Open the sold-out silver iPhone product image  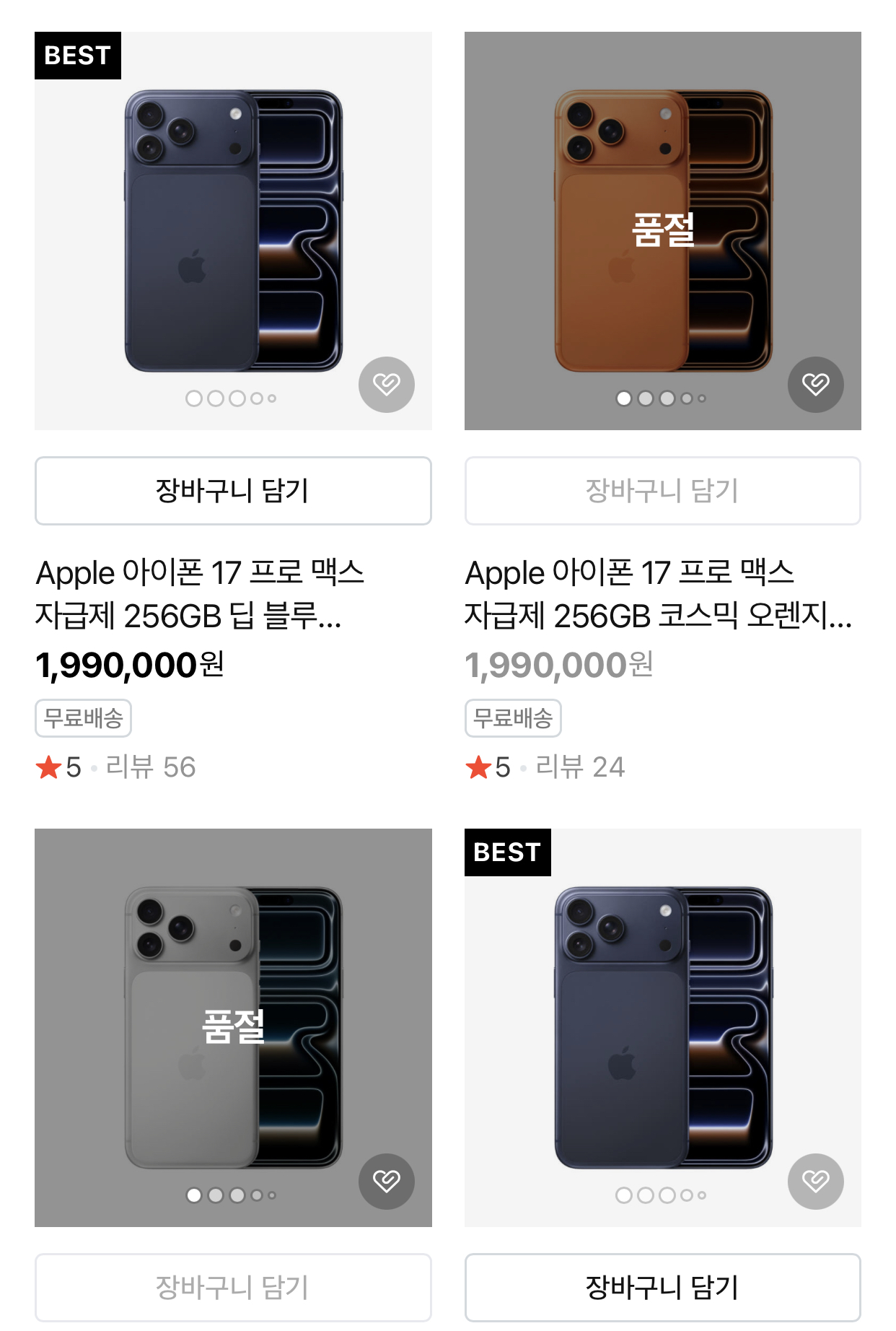pyautogui.click(x=233, y=1025)
